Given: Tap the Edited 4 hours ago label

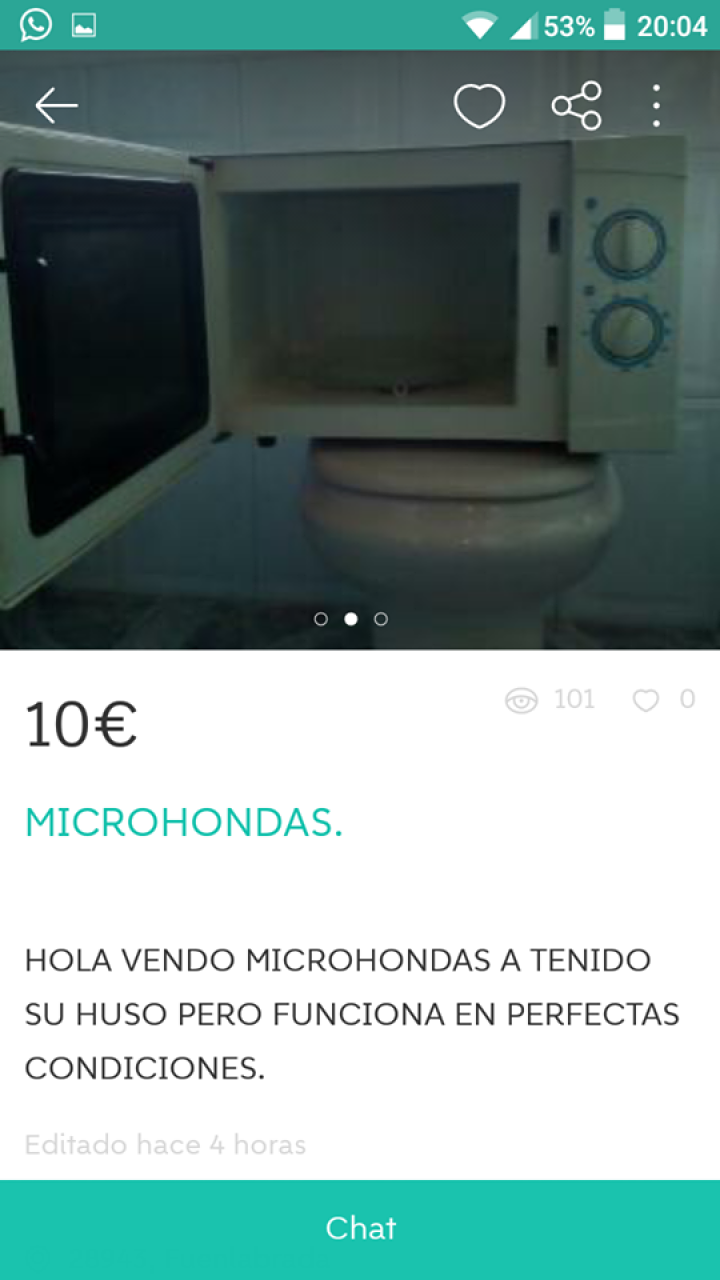Looking at the screenshot, I should tap(165, 1145).
